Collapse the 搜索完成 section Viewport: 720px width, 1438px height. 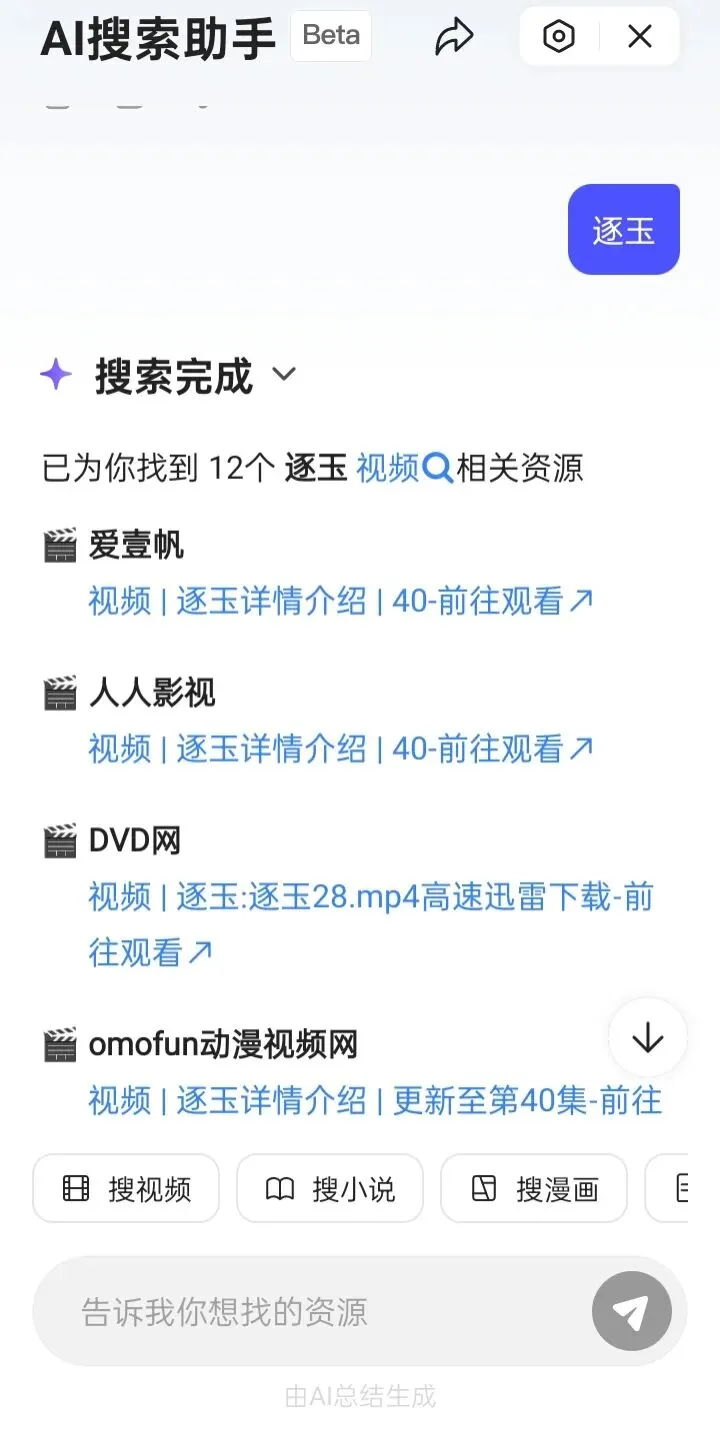click(x=284, y=375)
